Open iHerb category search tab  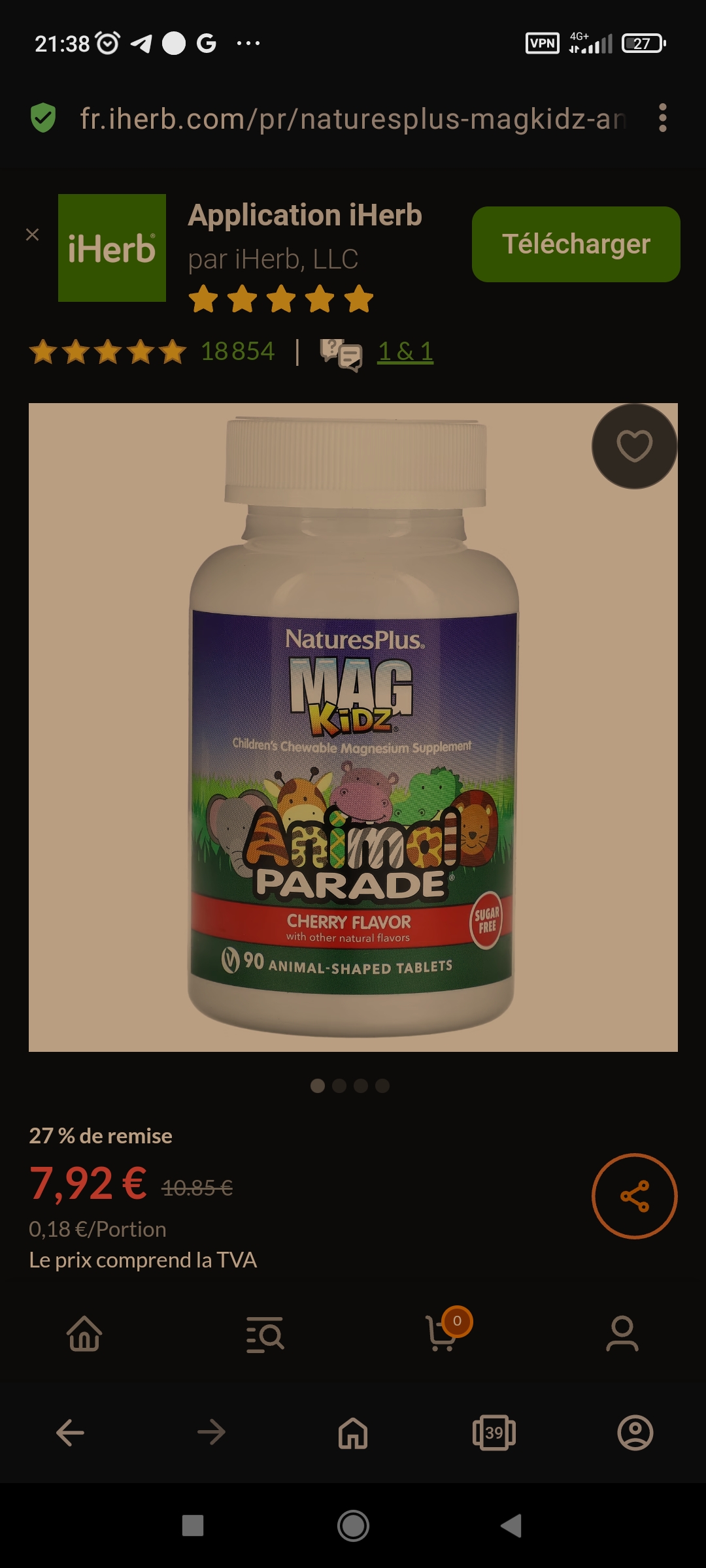point(265,1333)
